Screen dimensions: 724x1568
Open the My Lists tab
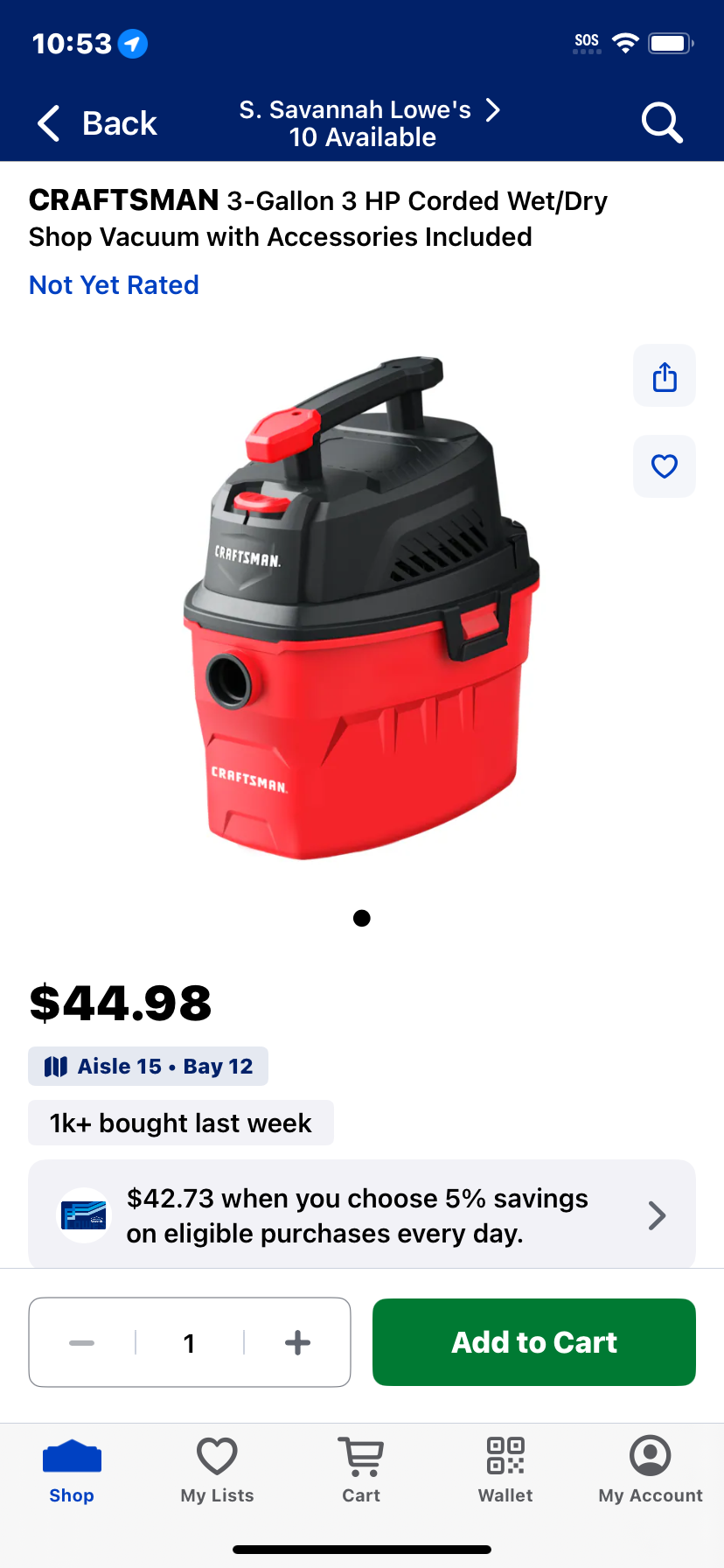[x=217, y=1471]
